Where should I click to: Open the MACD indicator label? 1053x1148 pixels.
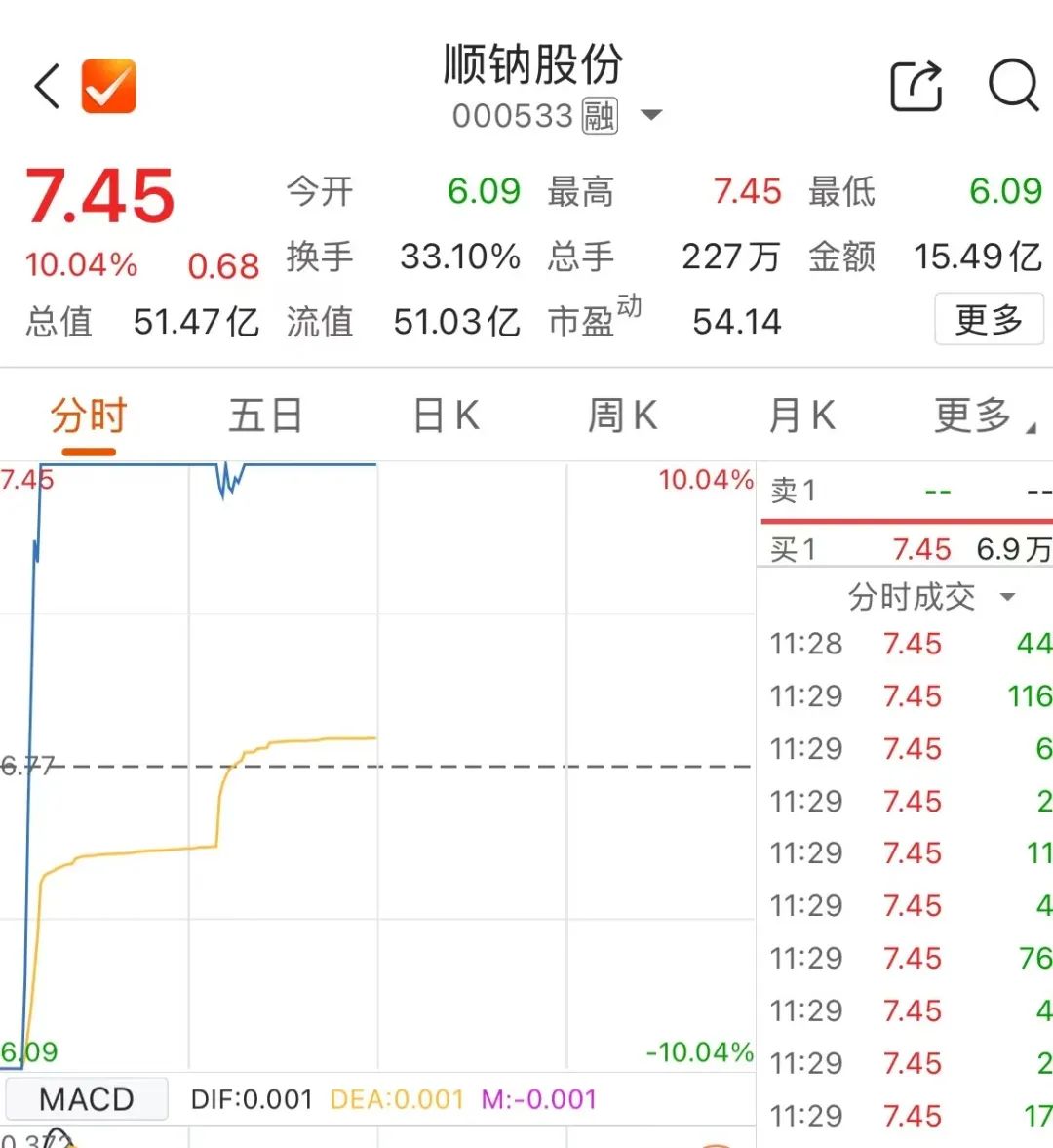86,1099
